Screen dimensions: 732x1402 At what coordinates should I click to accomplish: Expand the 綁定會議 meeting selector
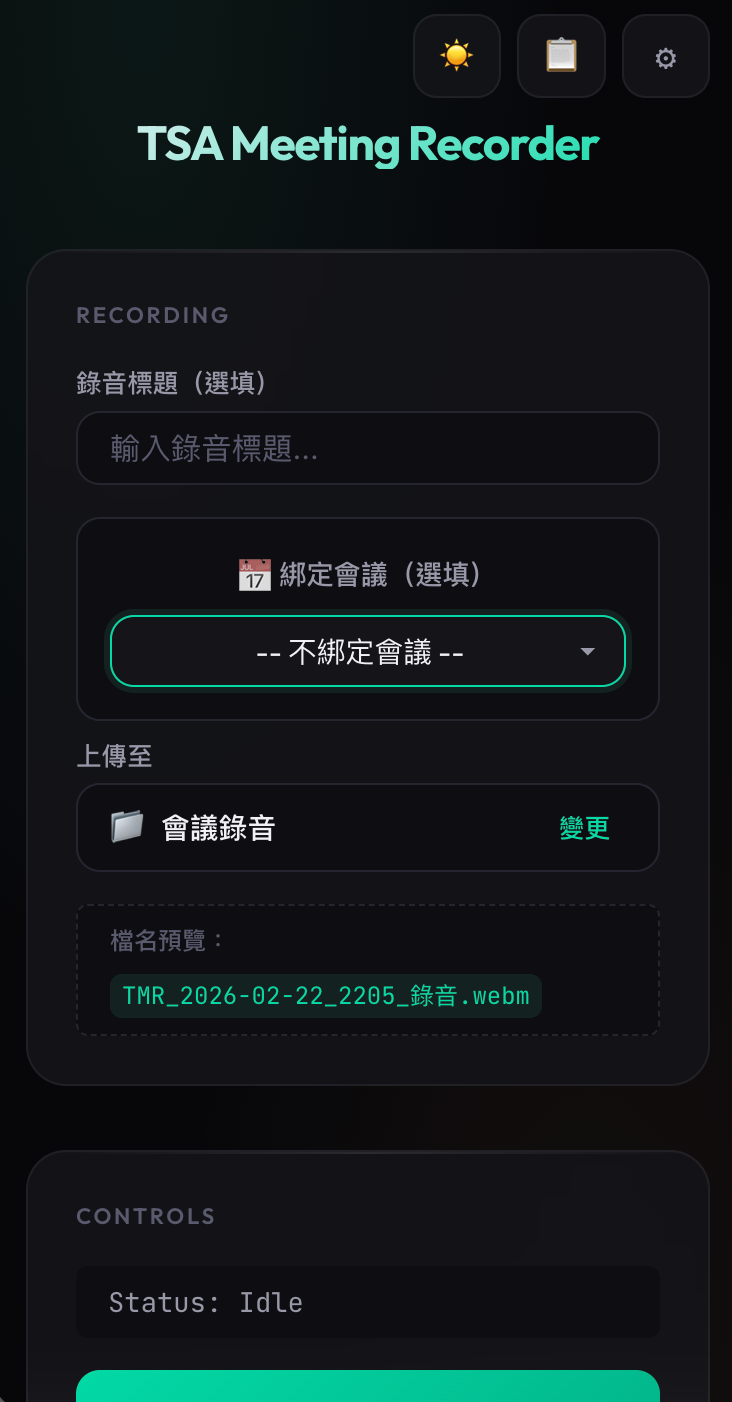[x=367, y=651]
